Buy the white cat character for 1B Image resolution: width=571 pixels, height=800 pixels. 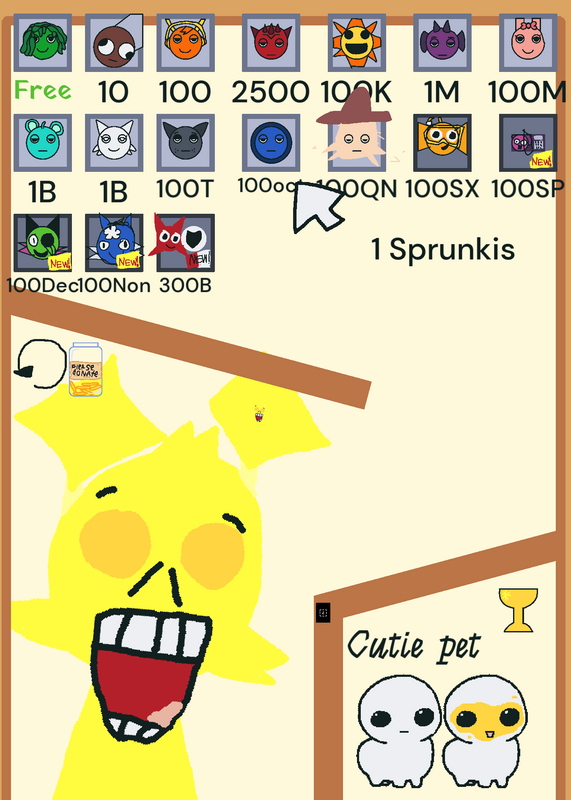coord(114,143)
